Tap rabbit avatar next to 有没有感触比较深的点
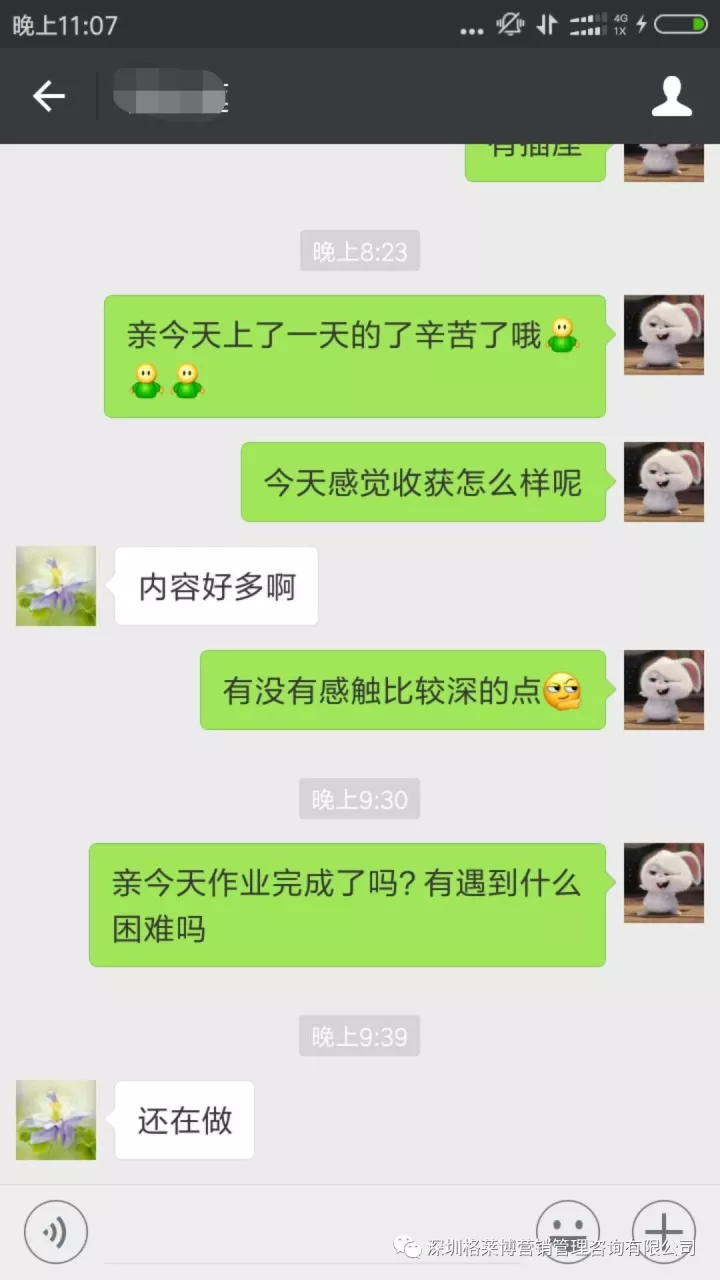The image size is (720, 1280). point(663,690)
